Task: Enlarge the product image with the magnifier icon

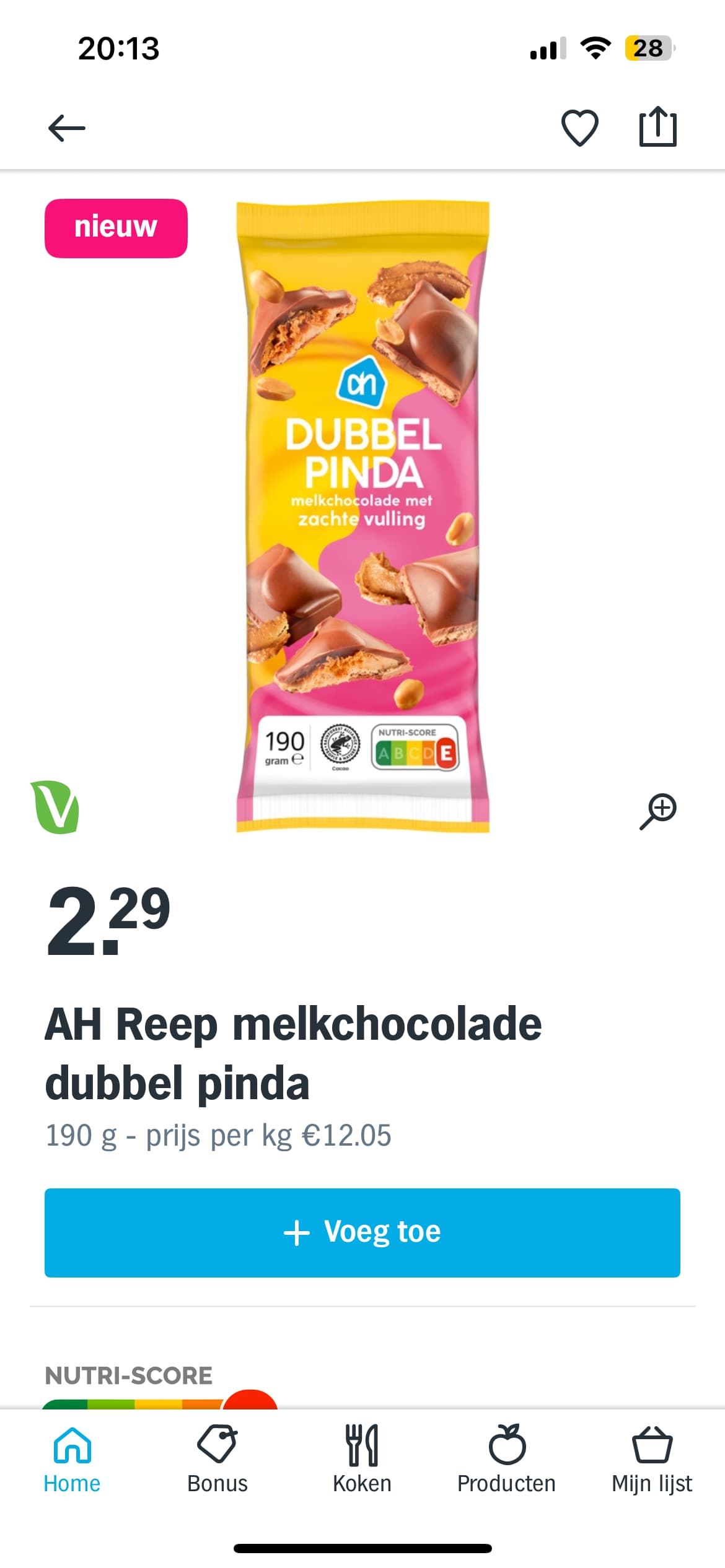Action: click(x=658, y=811)
